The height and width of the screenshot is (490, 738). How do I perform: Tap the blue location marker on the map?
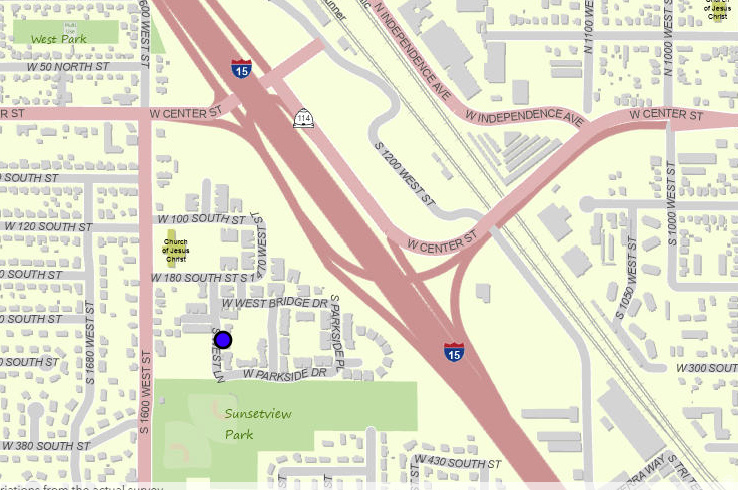pyautogui.click(x=223, y=340)
